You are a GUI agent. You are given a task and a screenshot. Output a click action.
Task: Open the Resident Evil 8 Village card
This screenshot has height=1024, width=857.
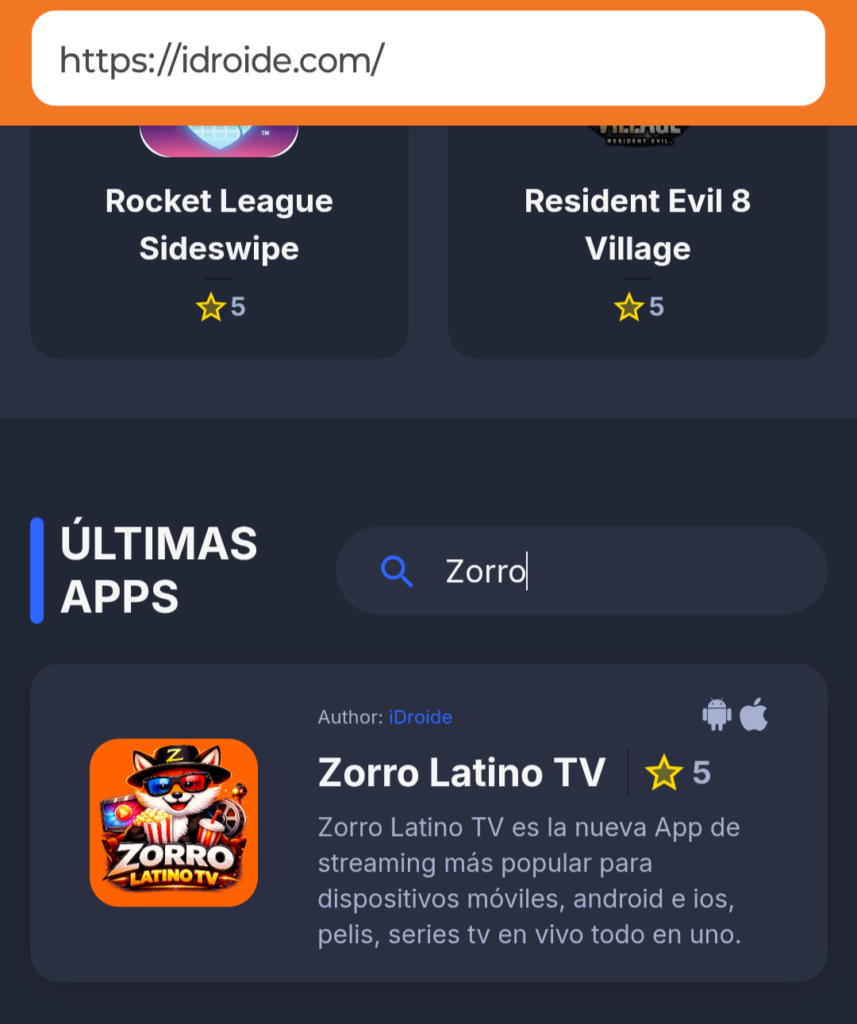coord(637,225)
